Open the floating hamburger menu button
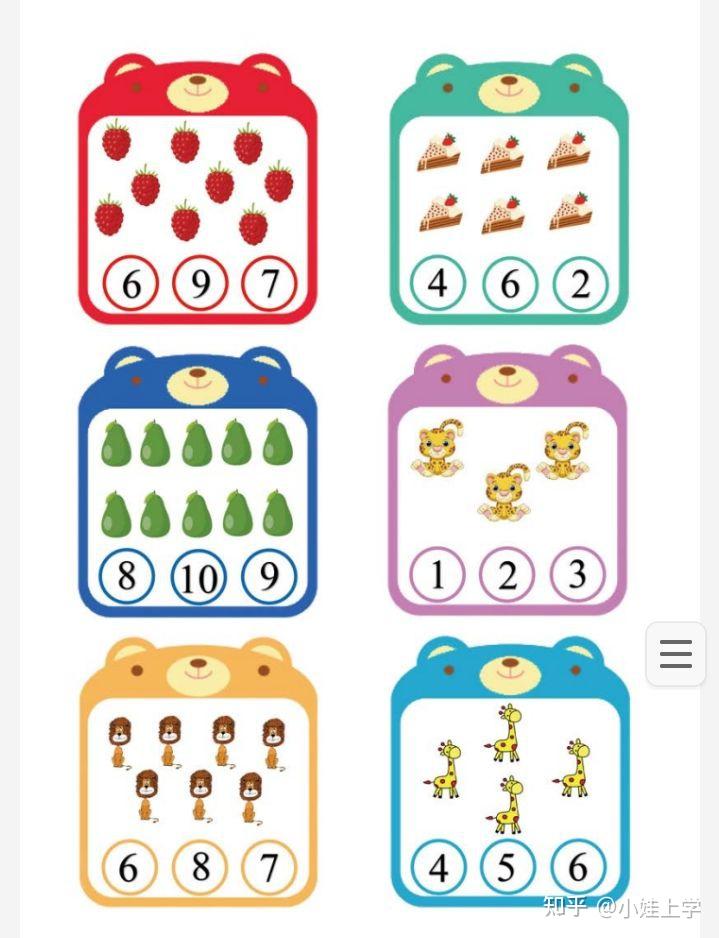Viewport: 719px width, 938px height. click(676, 654)
